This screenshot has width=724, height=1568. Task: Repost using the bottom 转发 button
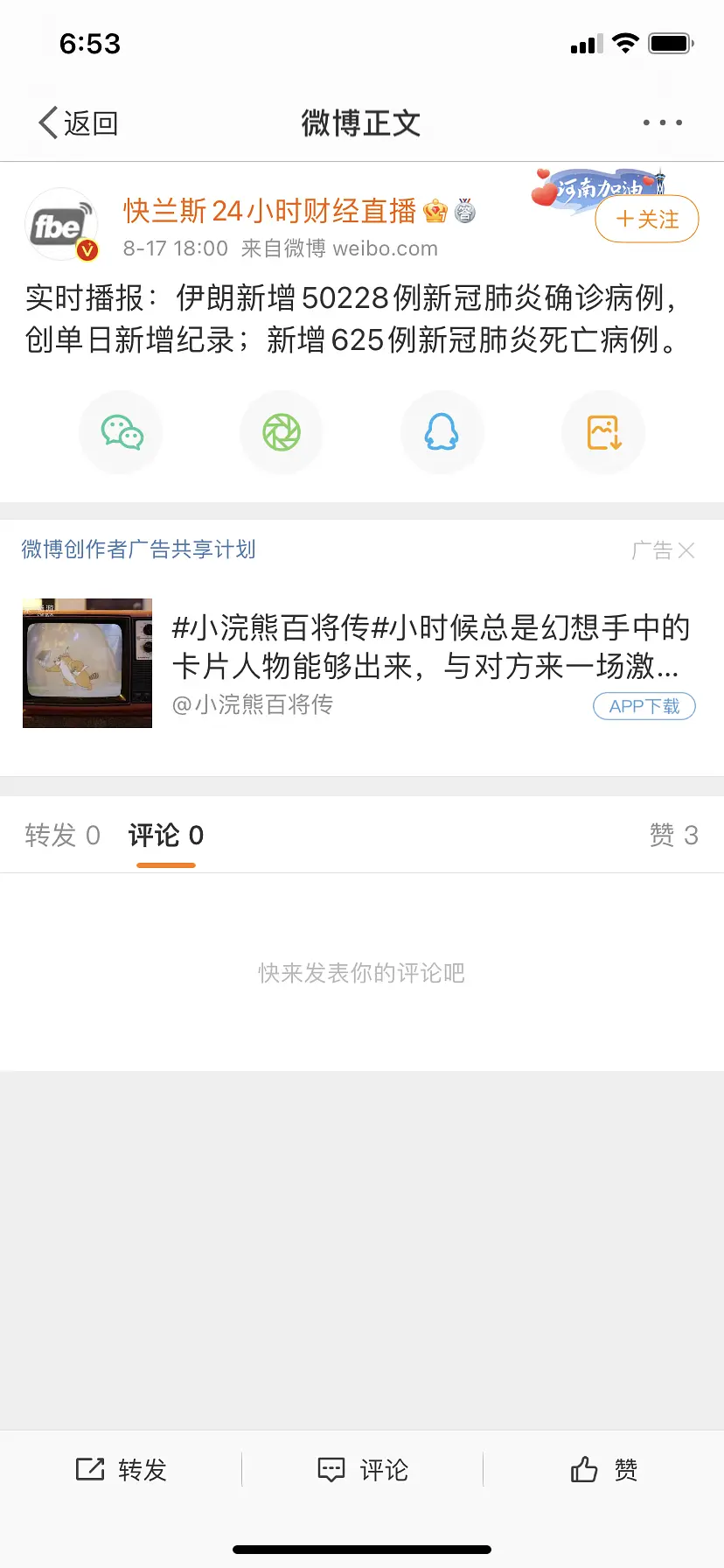[121, 1470]
